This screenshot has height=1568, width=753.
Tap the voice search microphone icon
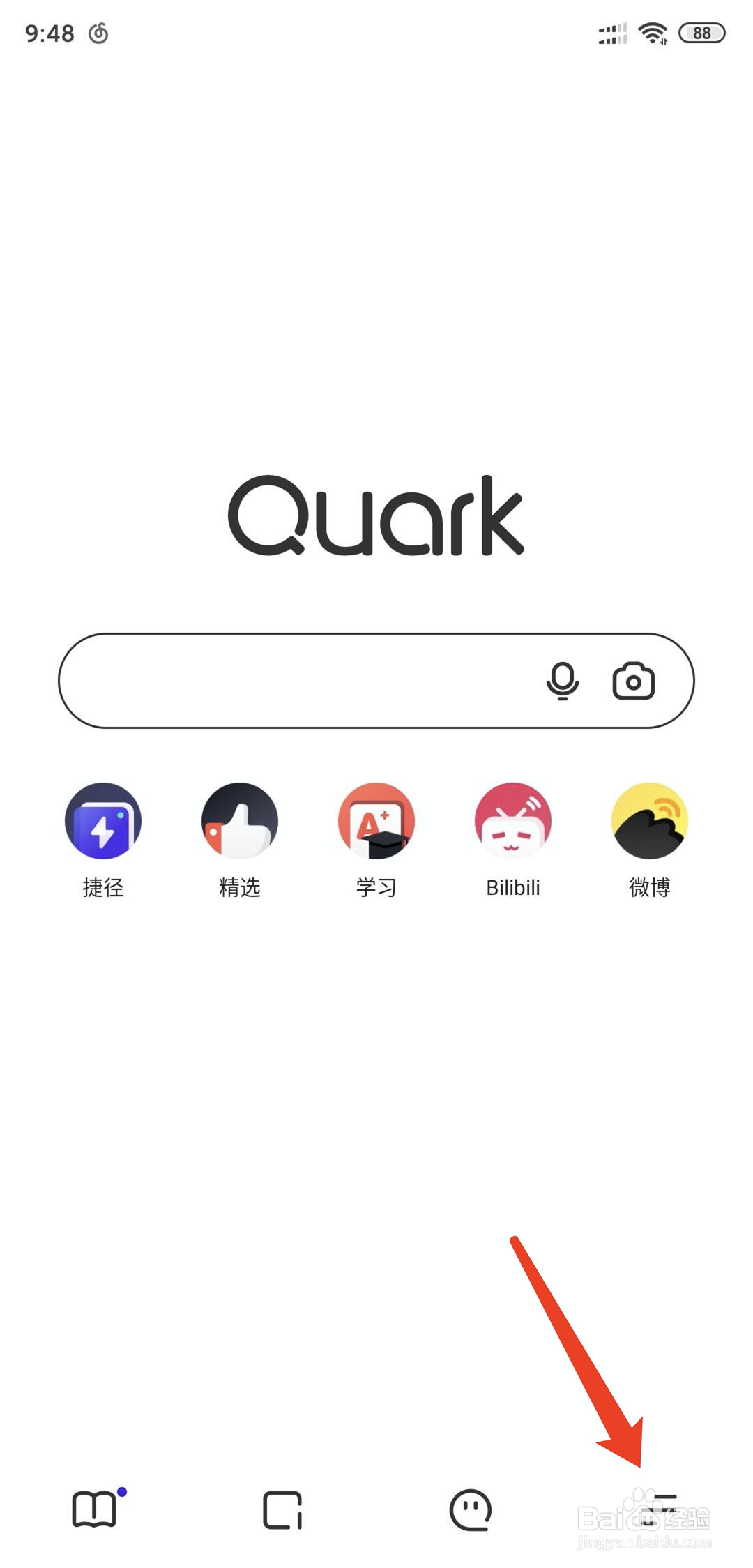[562, 681]
